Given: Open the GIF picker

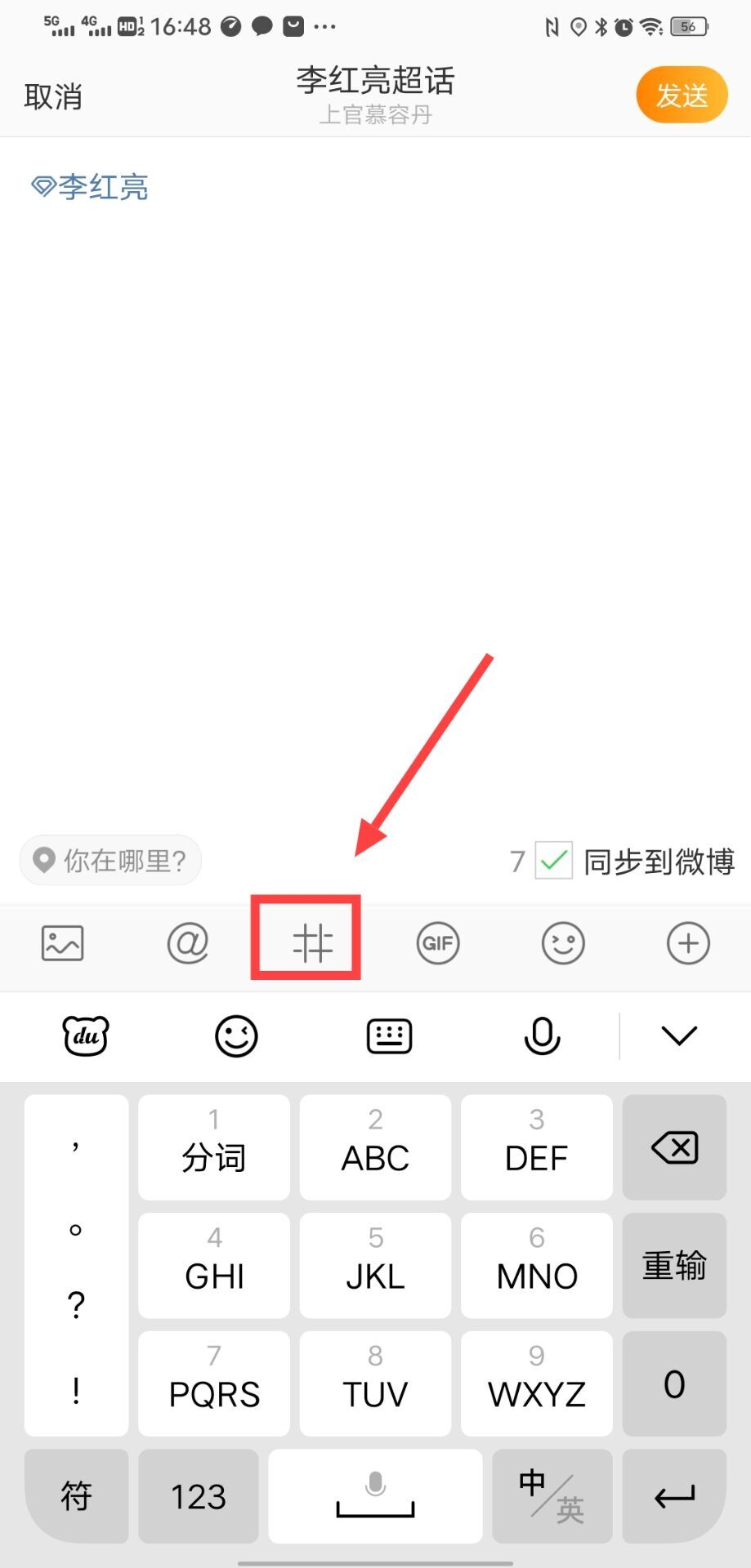Looking at the screenshot, I should pyautogui.click(x=438, y=943).
